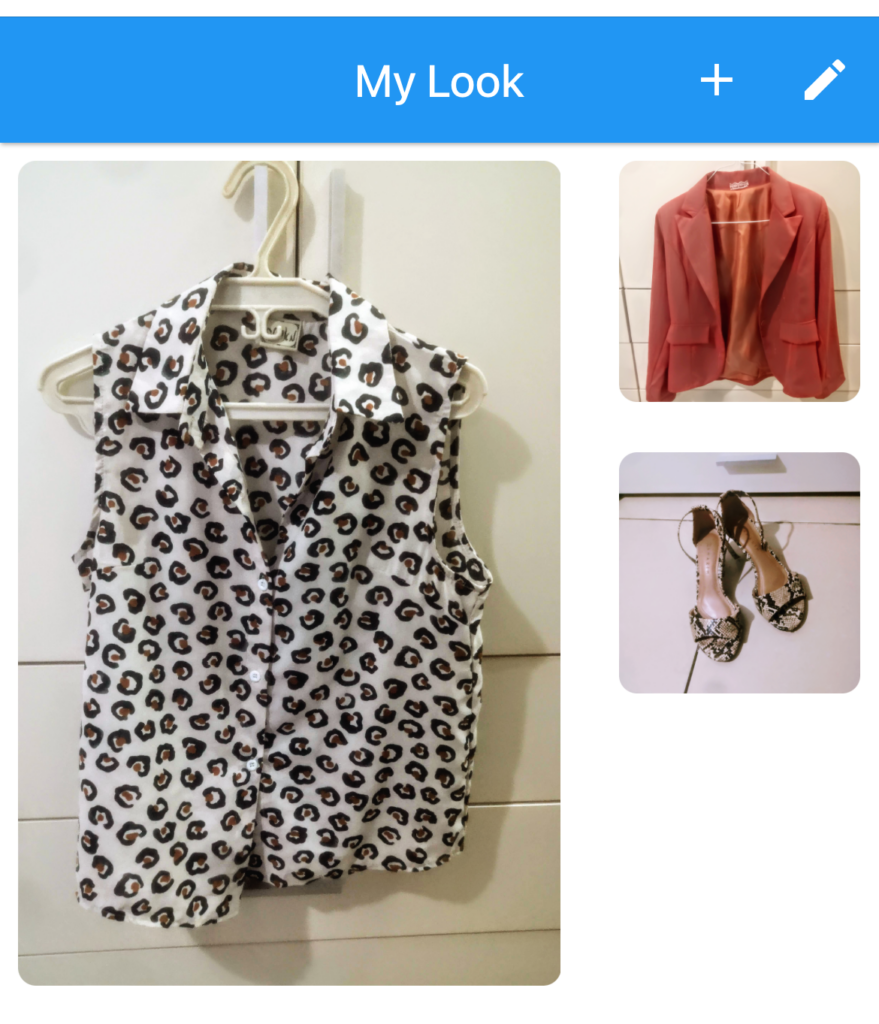Viewport: 879px width, 1024px height.
Task: Open the leopard print blouse photo
Action: click(289, 573)
